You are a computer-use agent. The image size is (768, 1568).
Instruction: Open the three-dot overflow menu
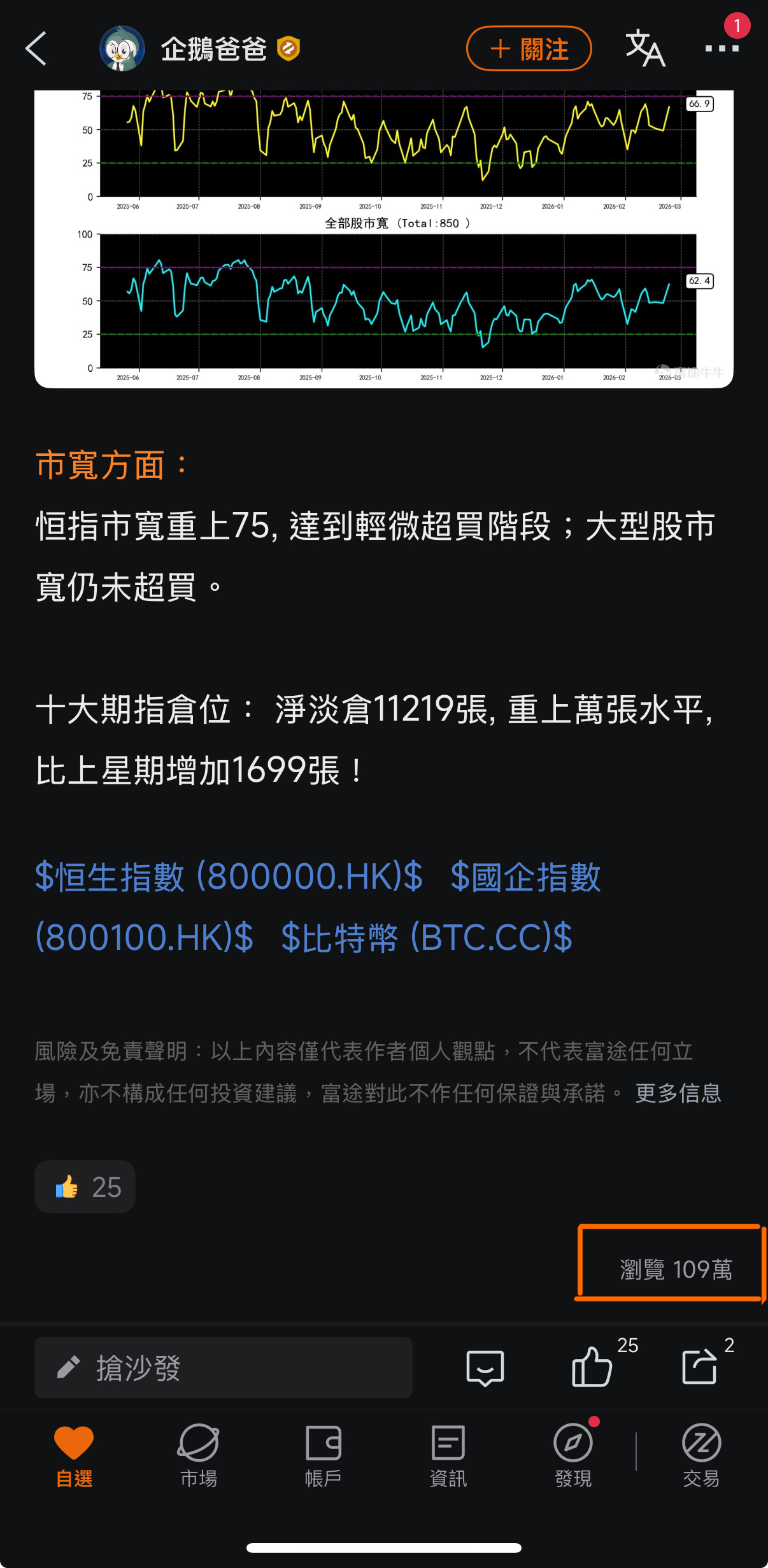click(722, 48)
